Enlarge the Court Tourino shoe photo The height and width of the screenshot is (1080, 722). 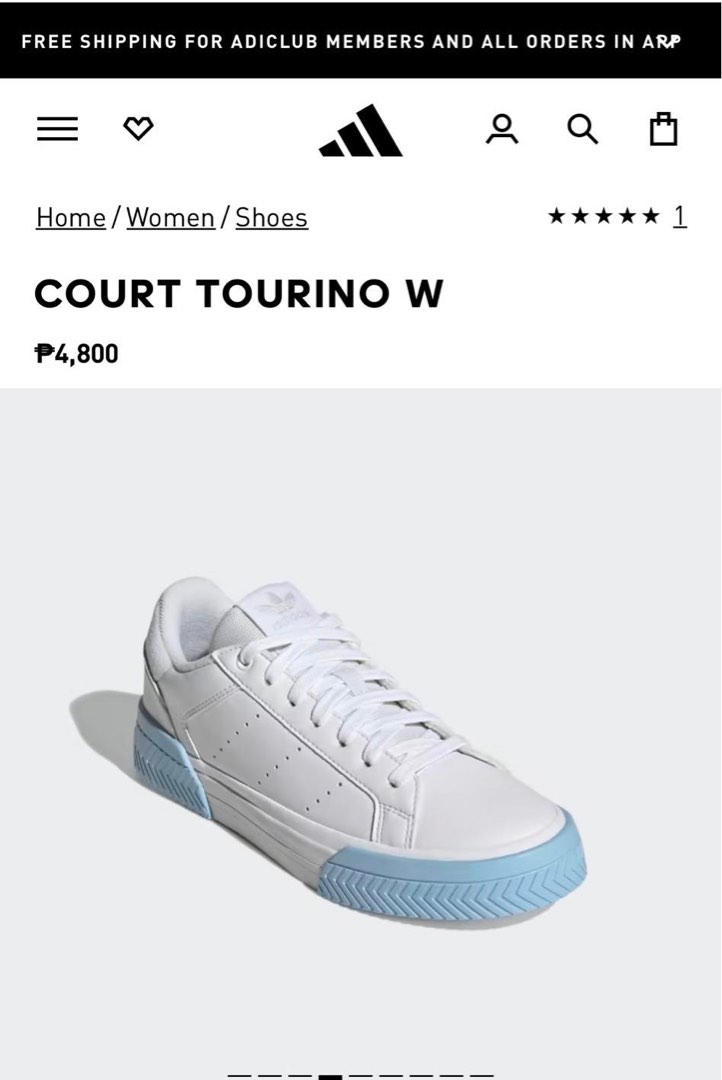tap(360, 740)
